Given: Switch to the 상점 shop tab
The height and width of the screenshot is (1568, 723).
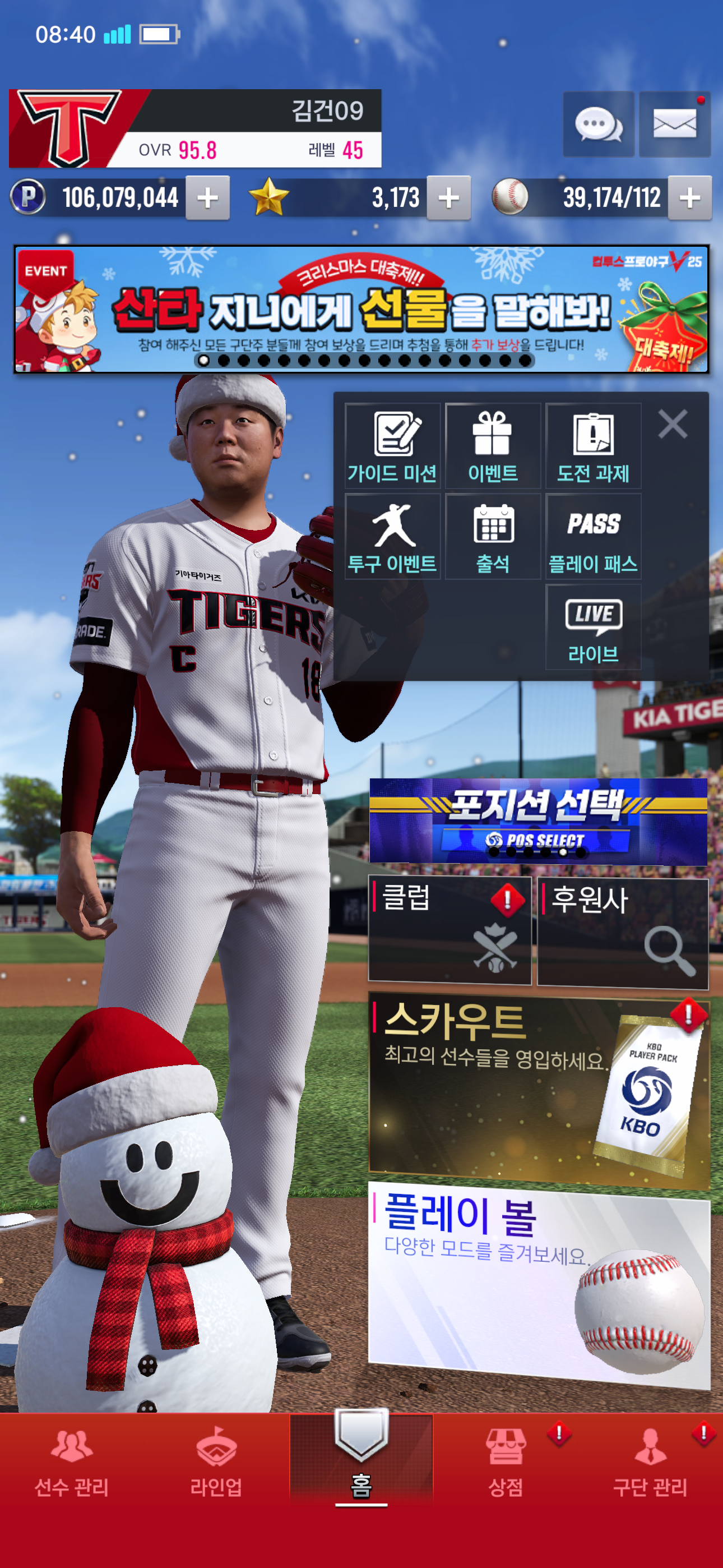Looking at the screenshot, I should [506, 1464].
